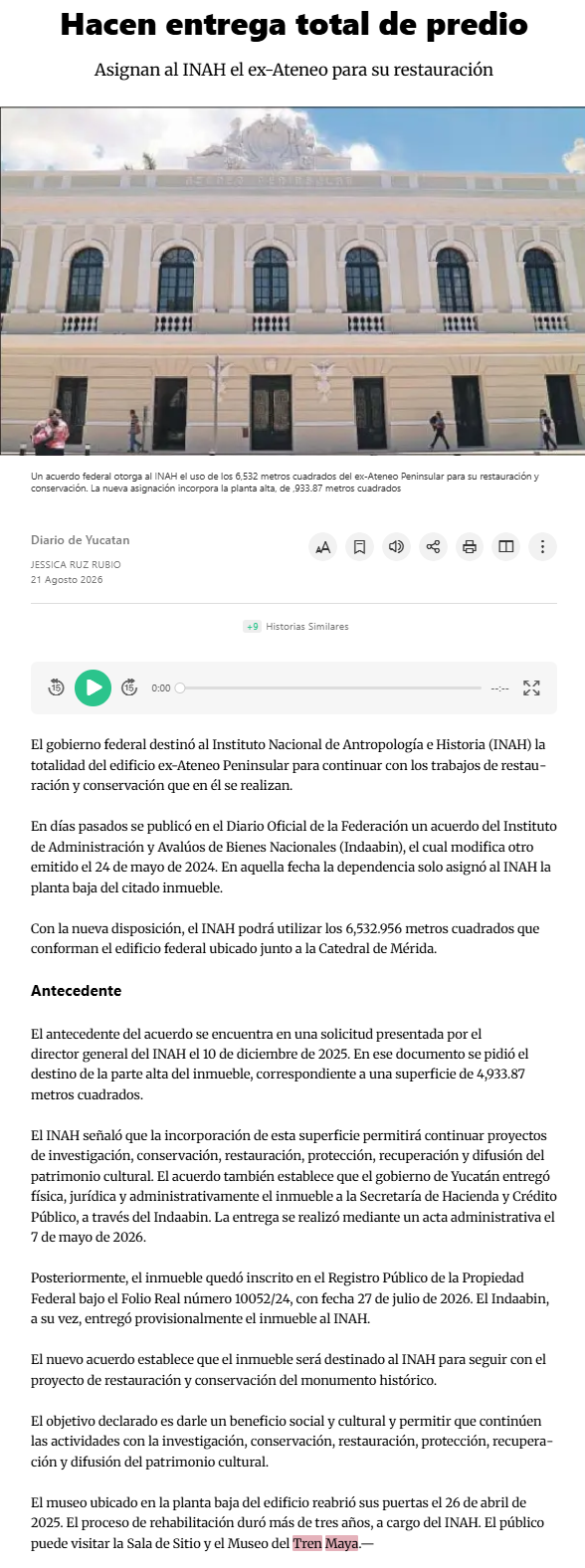Viewport: 585px width, 1568px height.
Task: Switch to page view layout
Action: tap(505, 546)
